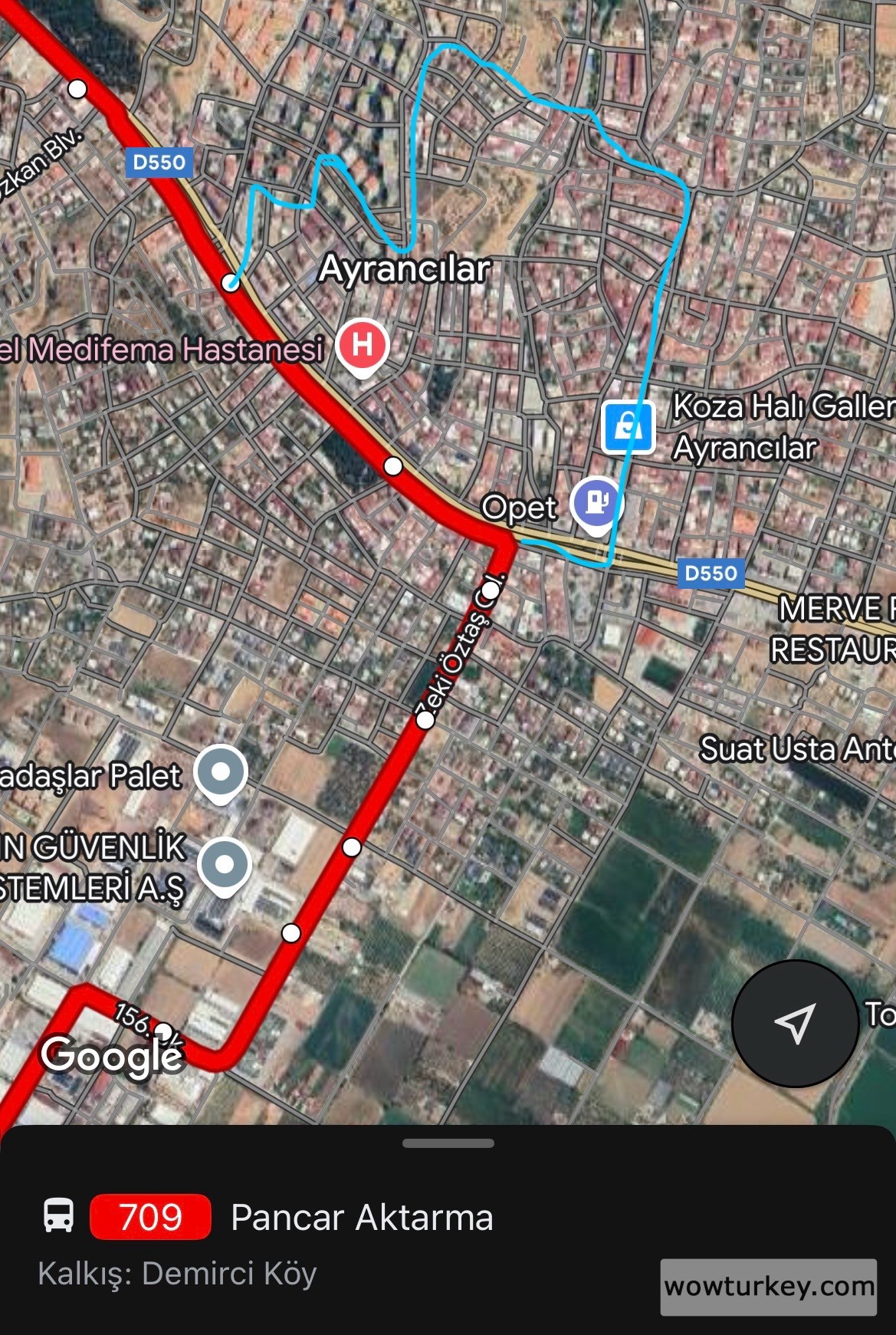This screenshot has height=1335, width=896.
Task: Select the Arkadaşlar Palet place marker
Action: (x=221, y=772)
